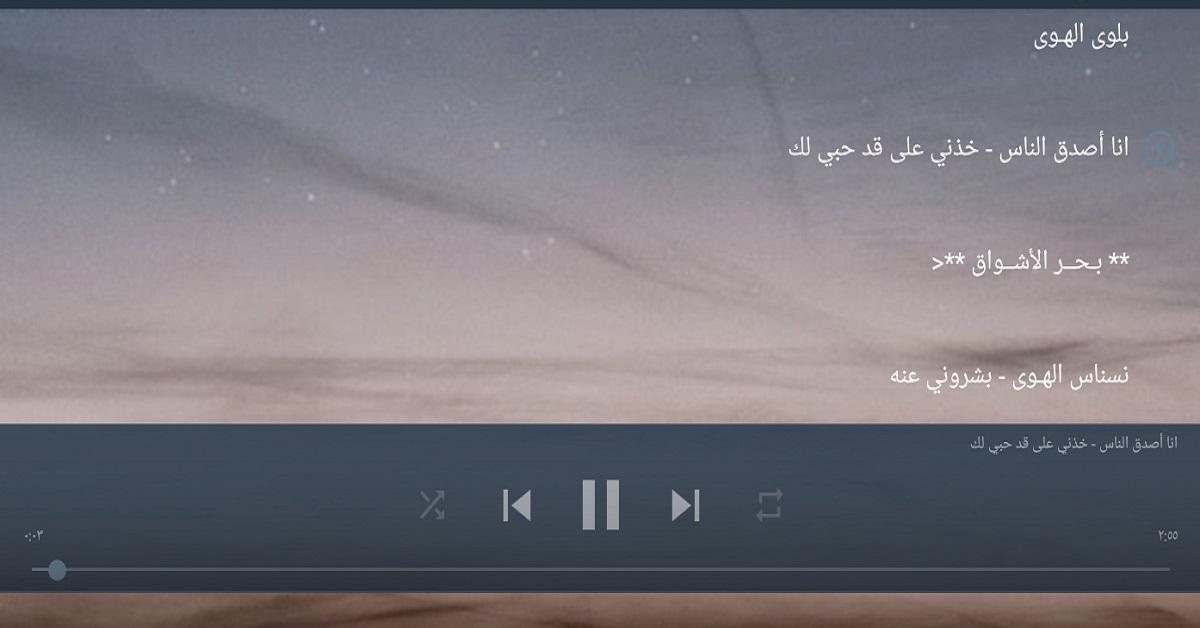Skip to the next track
This screenshot has width=1200, height=628.
(x=685, y=505)
